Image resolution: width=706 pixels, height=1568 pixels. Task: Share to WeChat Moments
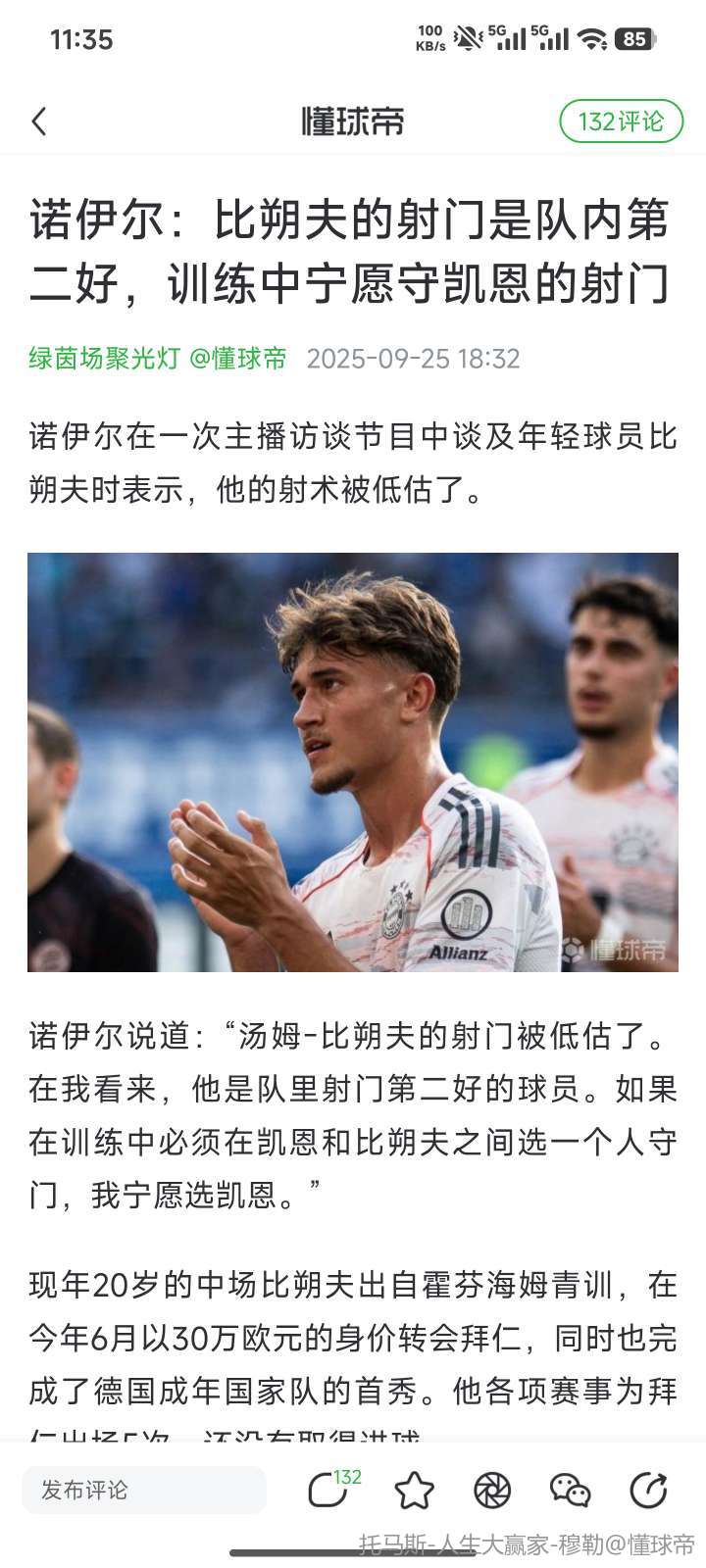click(492, 1491)
